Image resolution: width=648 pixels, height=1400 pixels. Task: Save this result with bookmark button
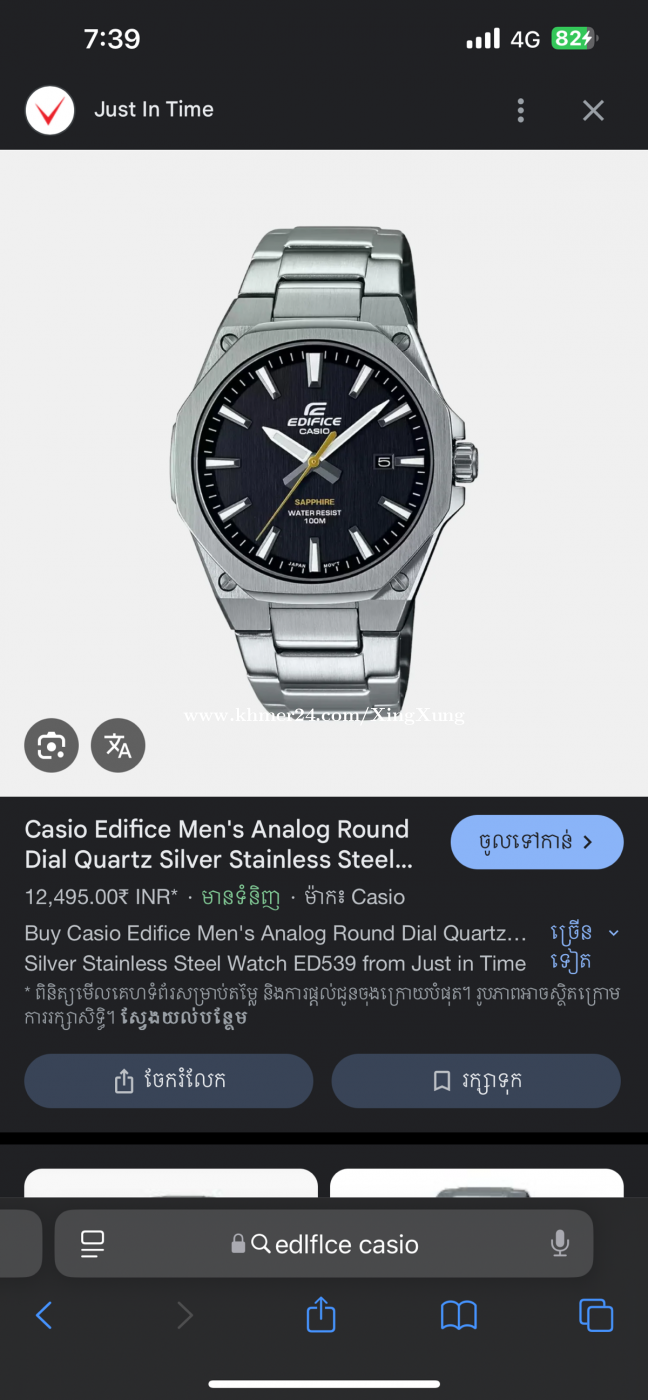click(476, 1080)
